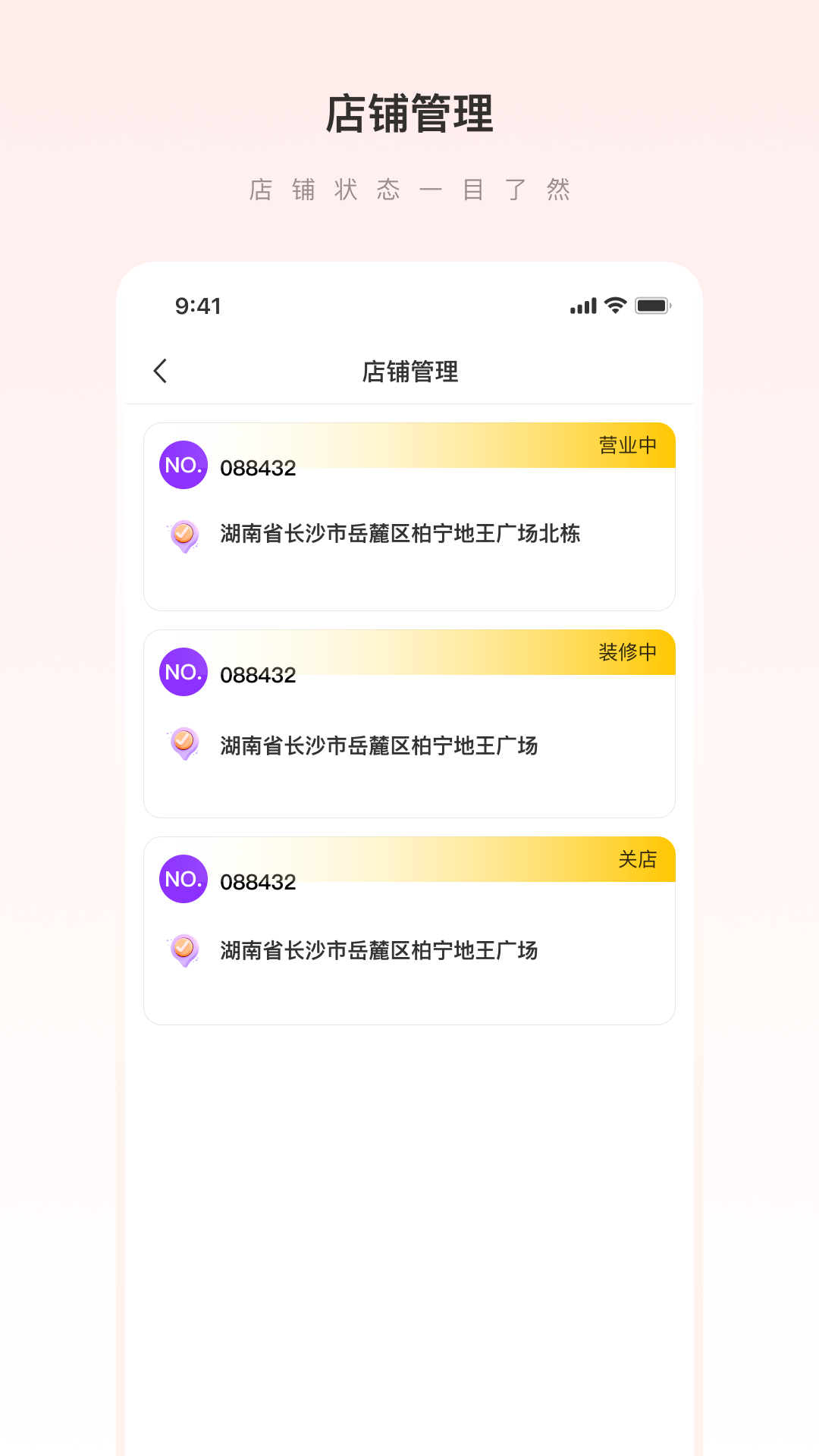Tap the purple NO. badge on the 关店 store card
This screenshot has width=819, height=1456.
point(183,879)
